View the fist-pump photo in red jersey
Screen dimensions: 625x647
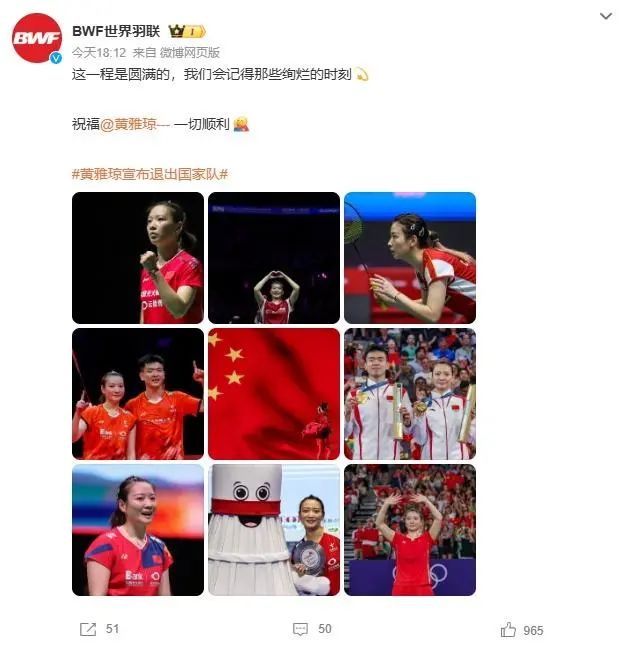(138, 258)
